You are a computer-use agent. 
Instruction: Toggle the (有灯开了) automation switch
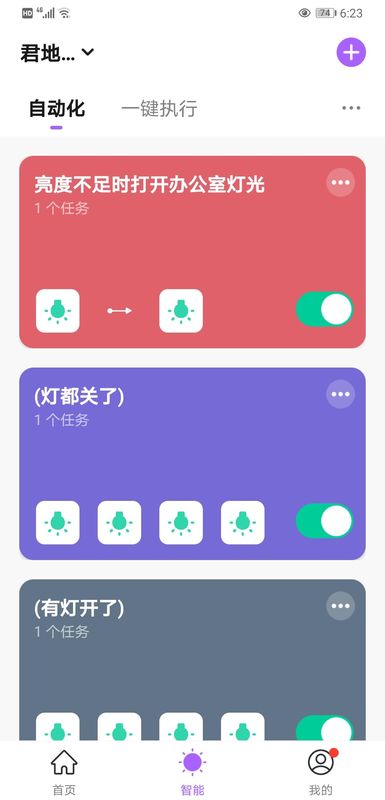[x=324, y=728]
